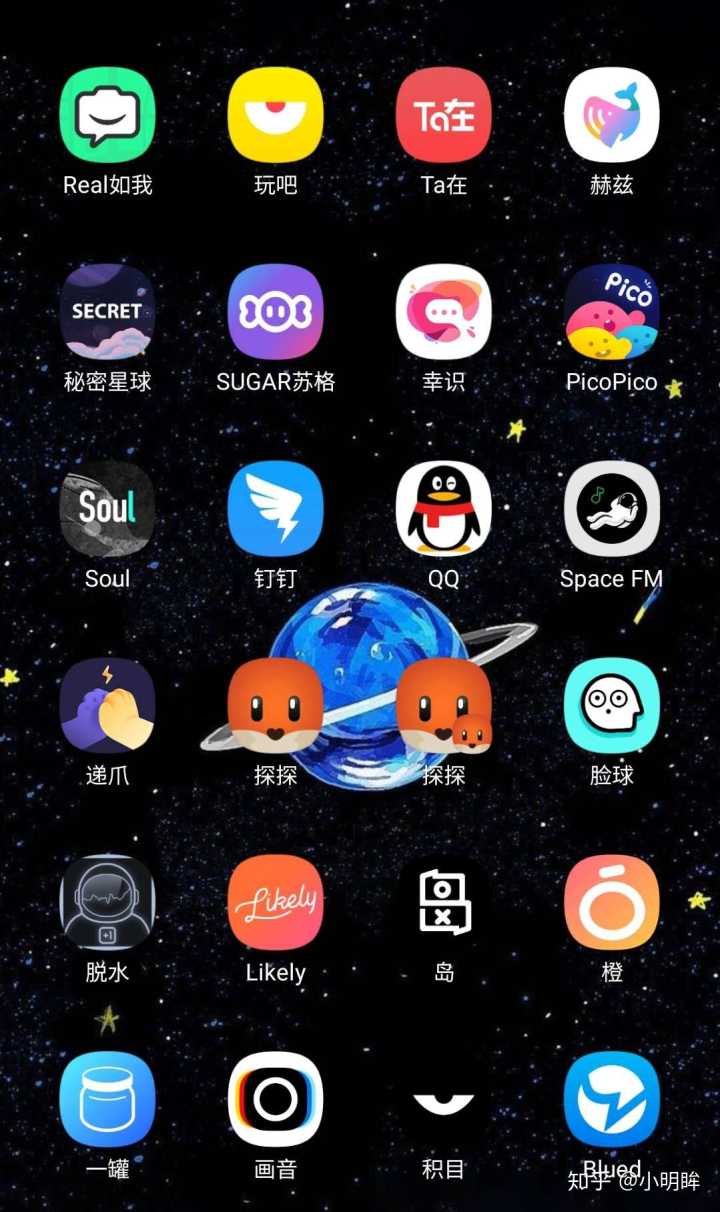Launch the Likely app
Image resolution: width=720 pixels, height=1212 pixels.
275,903
